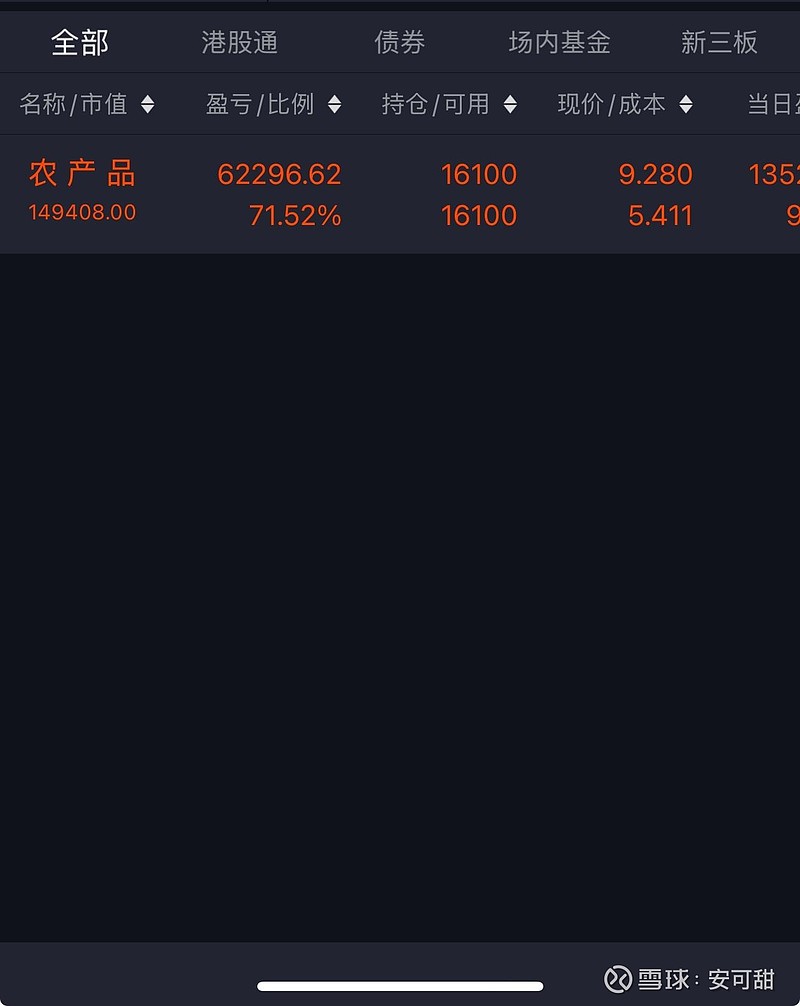
Task: Show the 新三板 tab
Action: tap(719, 42)
